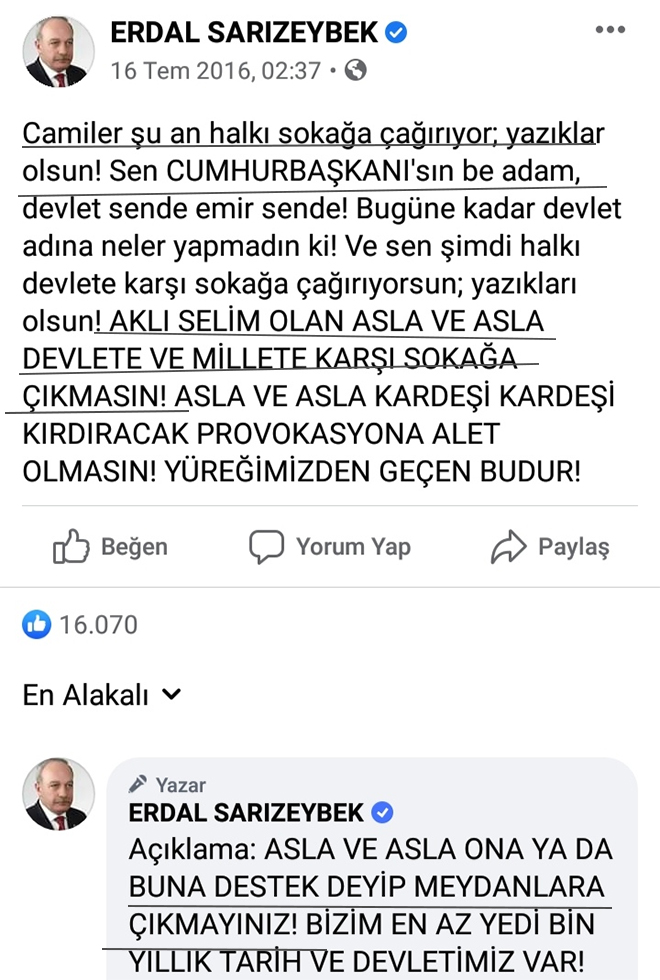Like the post with Beğen button

(110, 547)
